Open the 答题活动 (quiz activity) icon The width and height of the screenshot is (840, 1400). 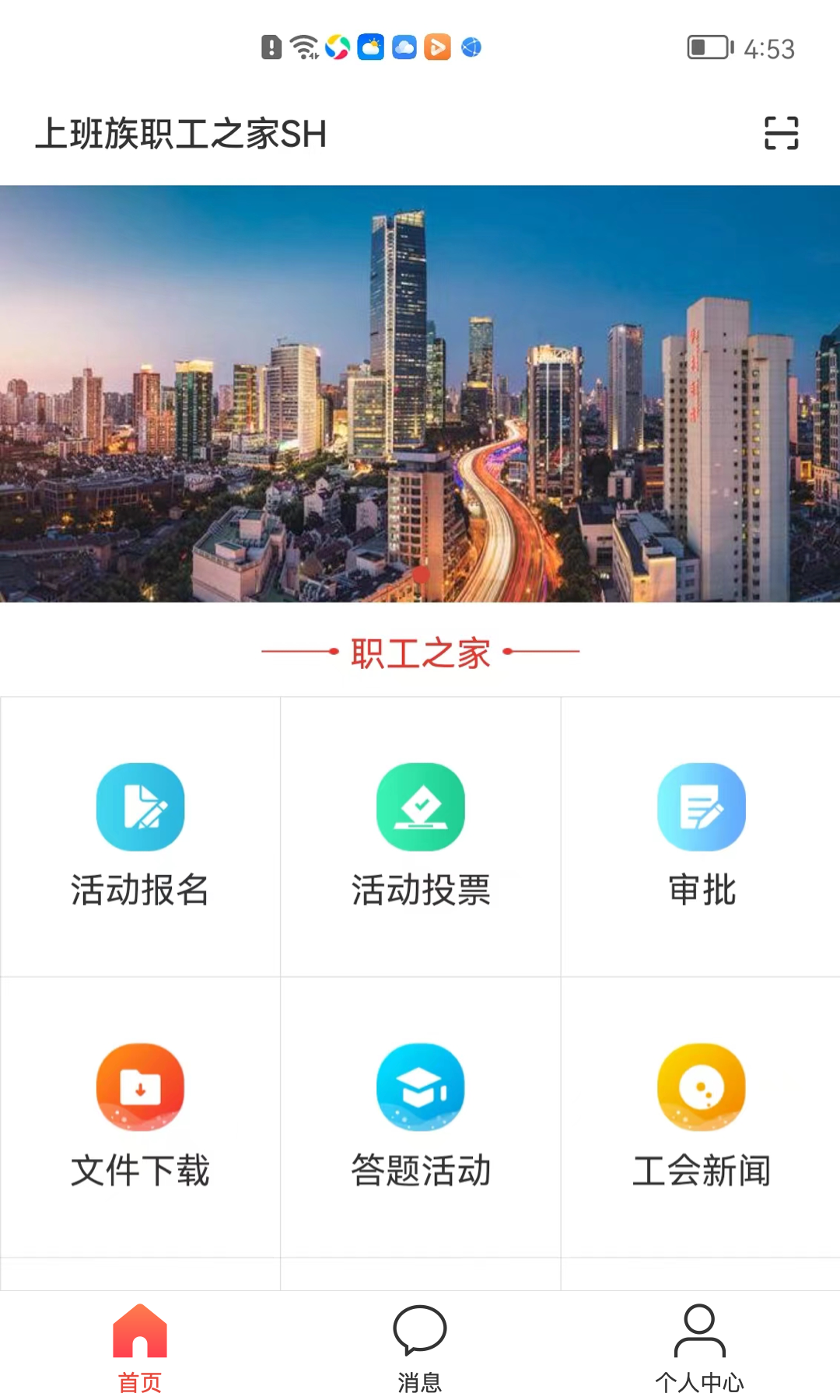(x=420, y=1087)
